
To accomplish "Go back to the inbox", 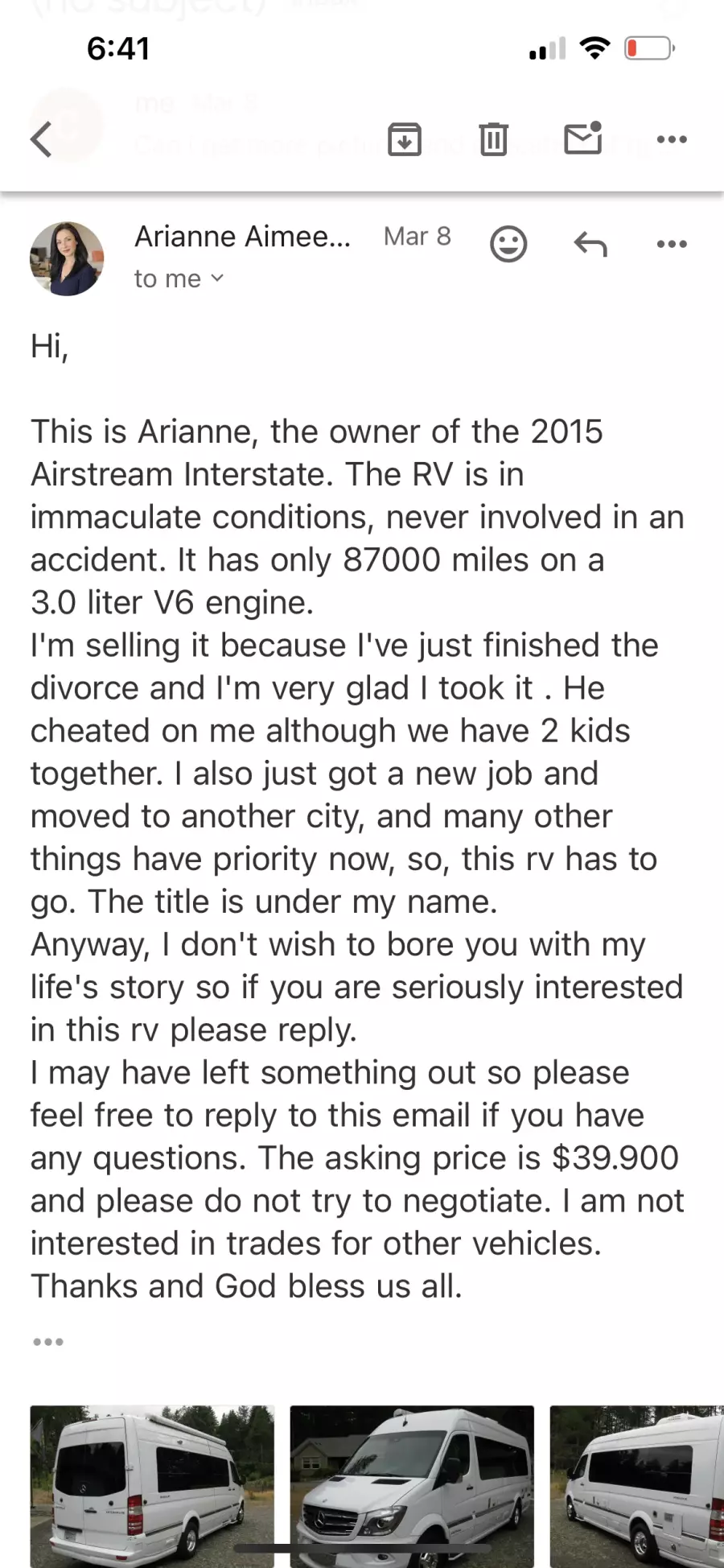I will coord(42,139).
